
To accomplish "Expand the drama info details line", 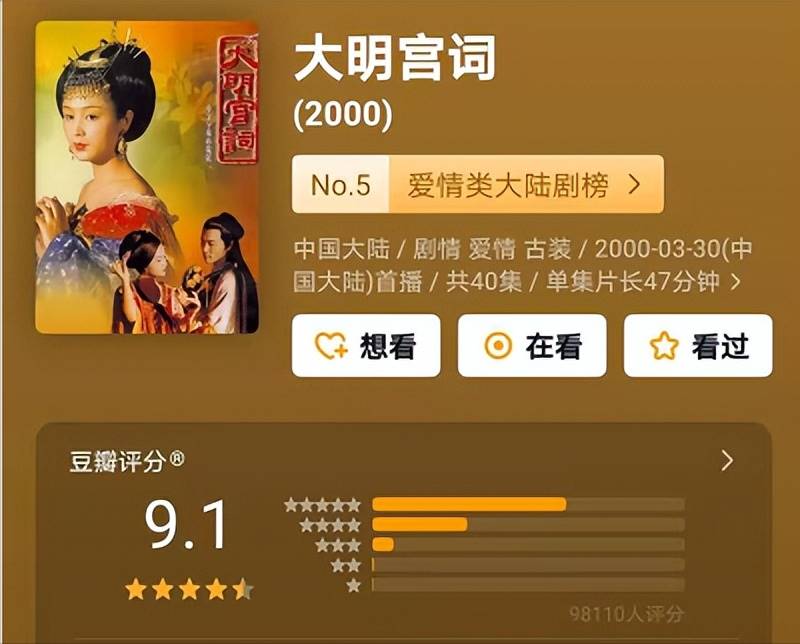I will coord(736,282).
